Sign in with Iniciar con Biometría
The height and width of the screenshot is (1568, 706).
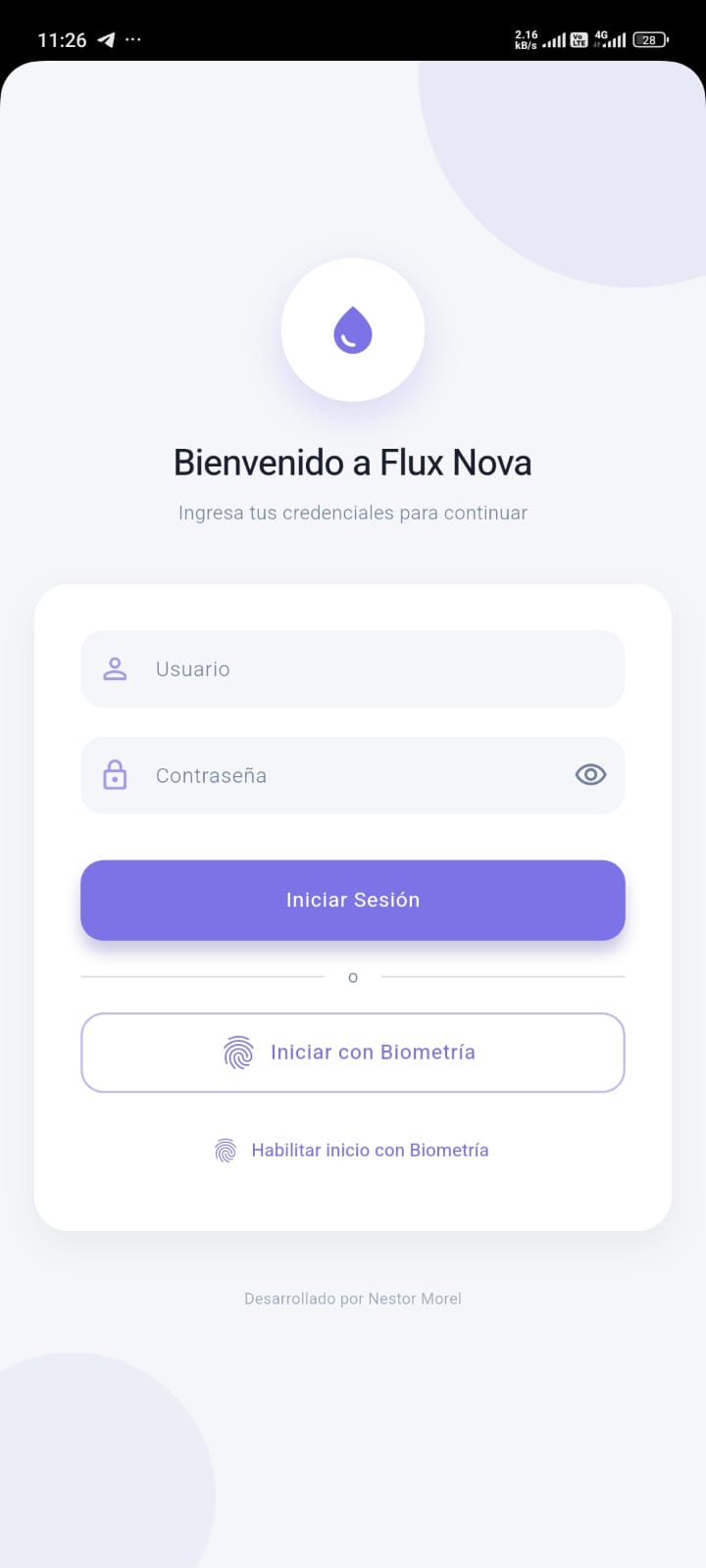pos(353,1053)
